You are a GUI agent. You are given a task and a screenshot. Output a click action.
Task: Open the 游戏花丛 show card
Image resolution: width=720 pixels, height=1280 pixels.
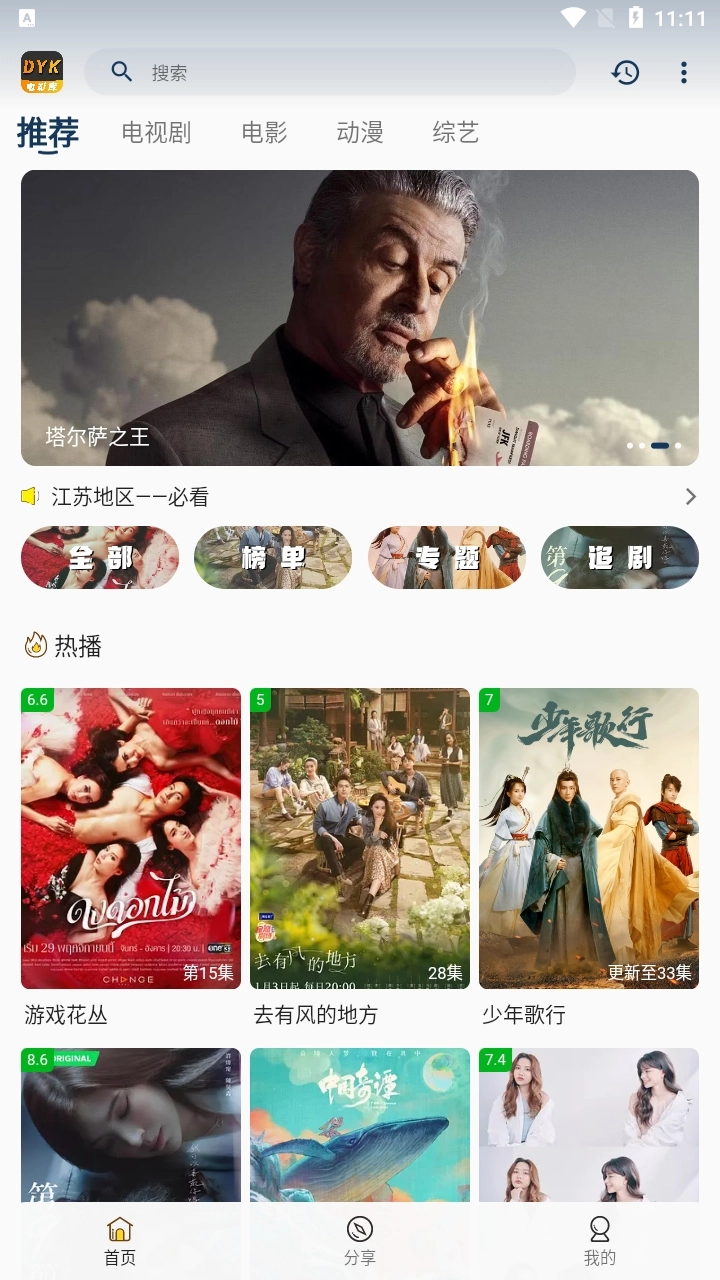click(x=131, y=838)
